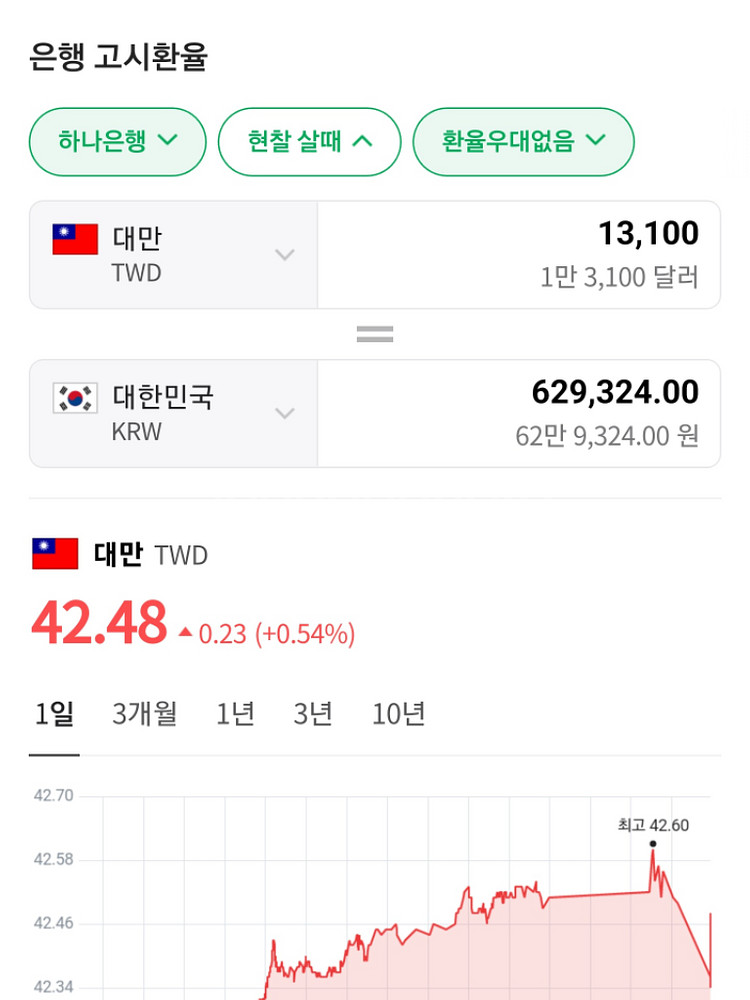Toggle the 환율우대없음 discount setting
The height and width of the screenshot is (1000, 750).
click(523, 142)
